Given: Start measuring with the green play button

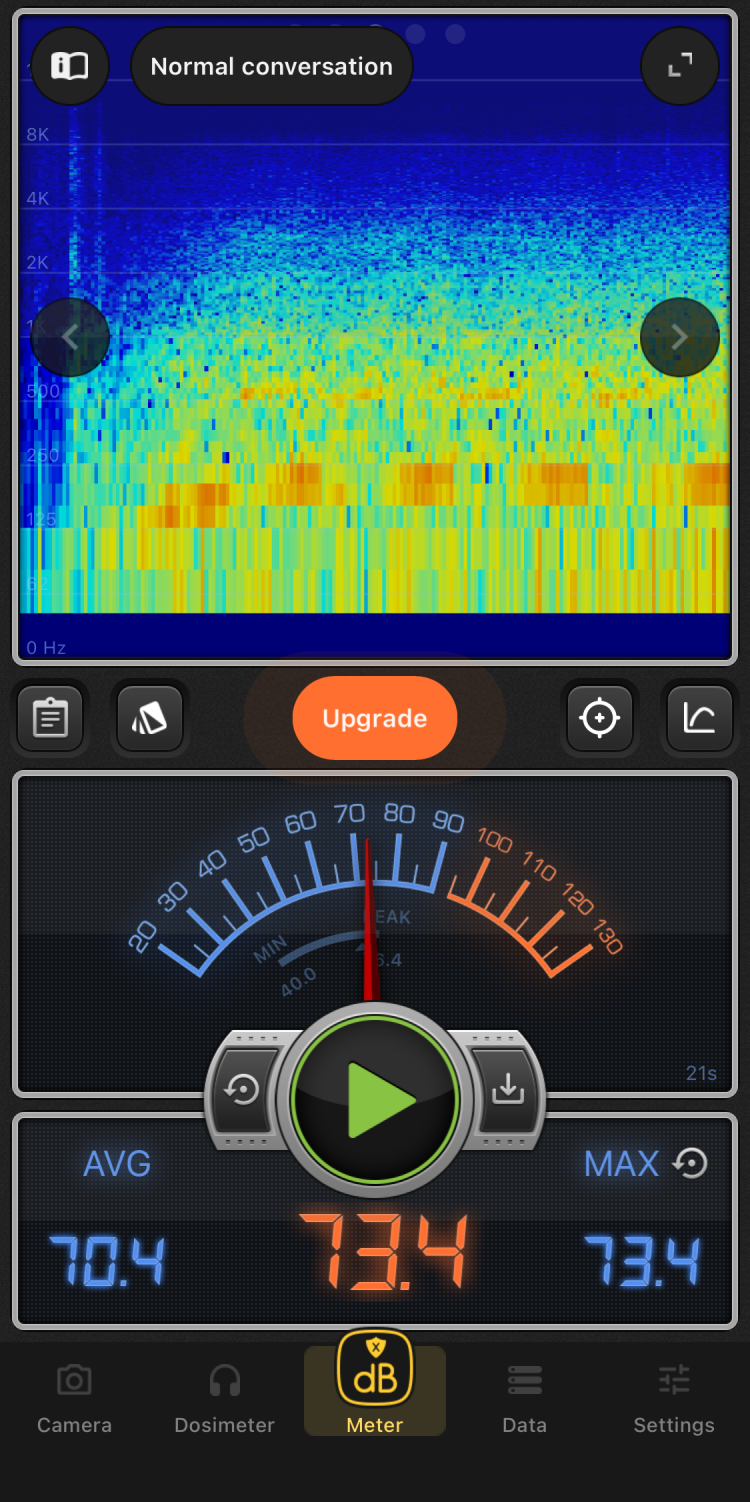Looking at the screenshot, I should point(376,1100).
